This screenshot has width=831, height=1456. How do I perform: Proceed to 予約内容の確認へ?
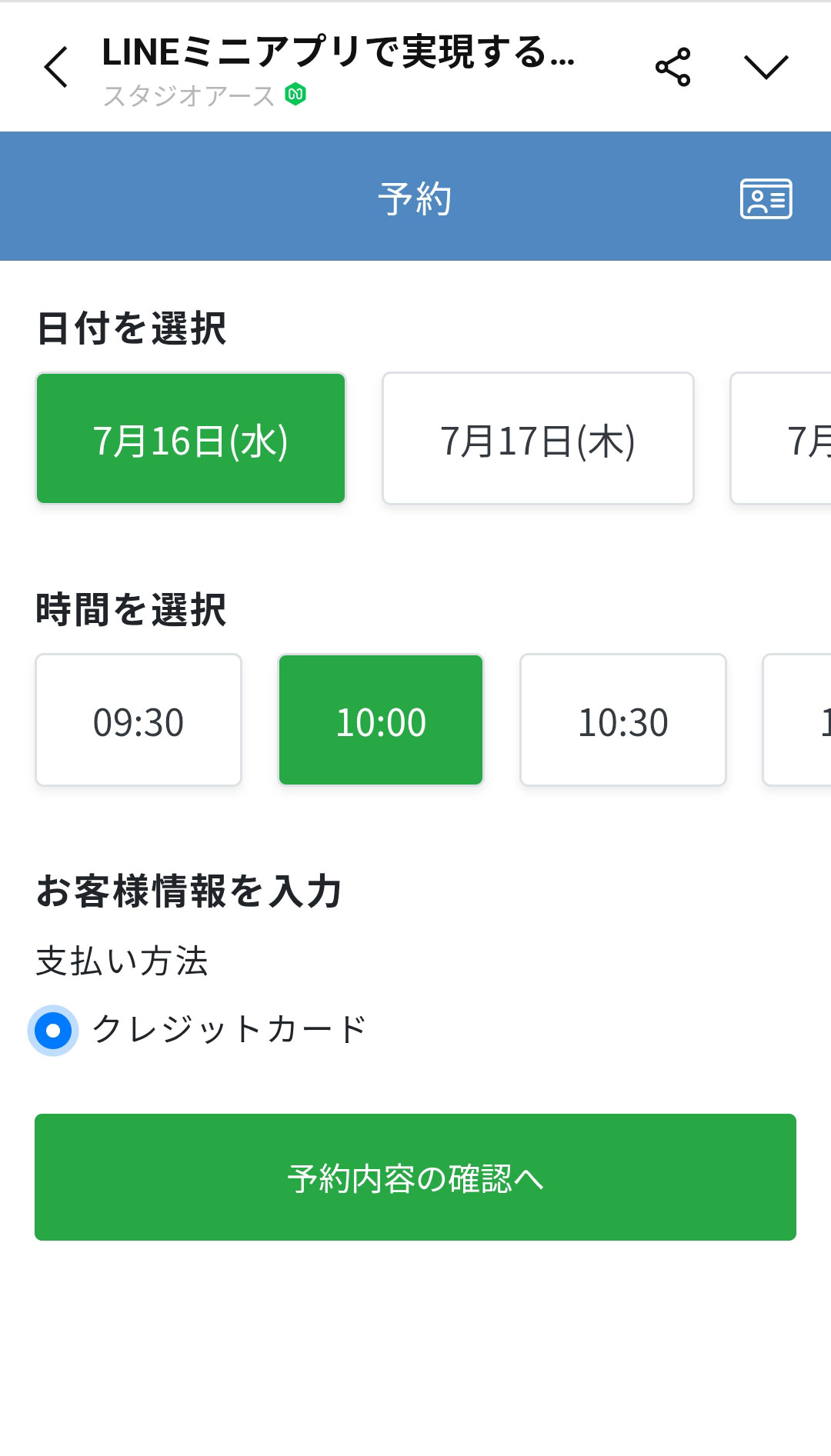tap(415, 1177)
